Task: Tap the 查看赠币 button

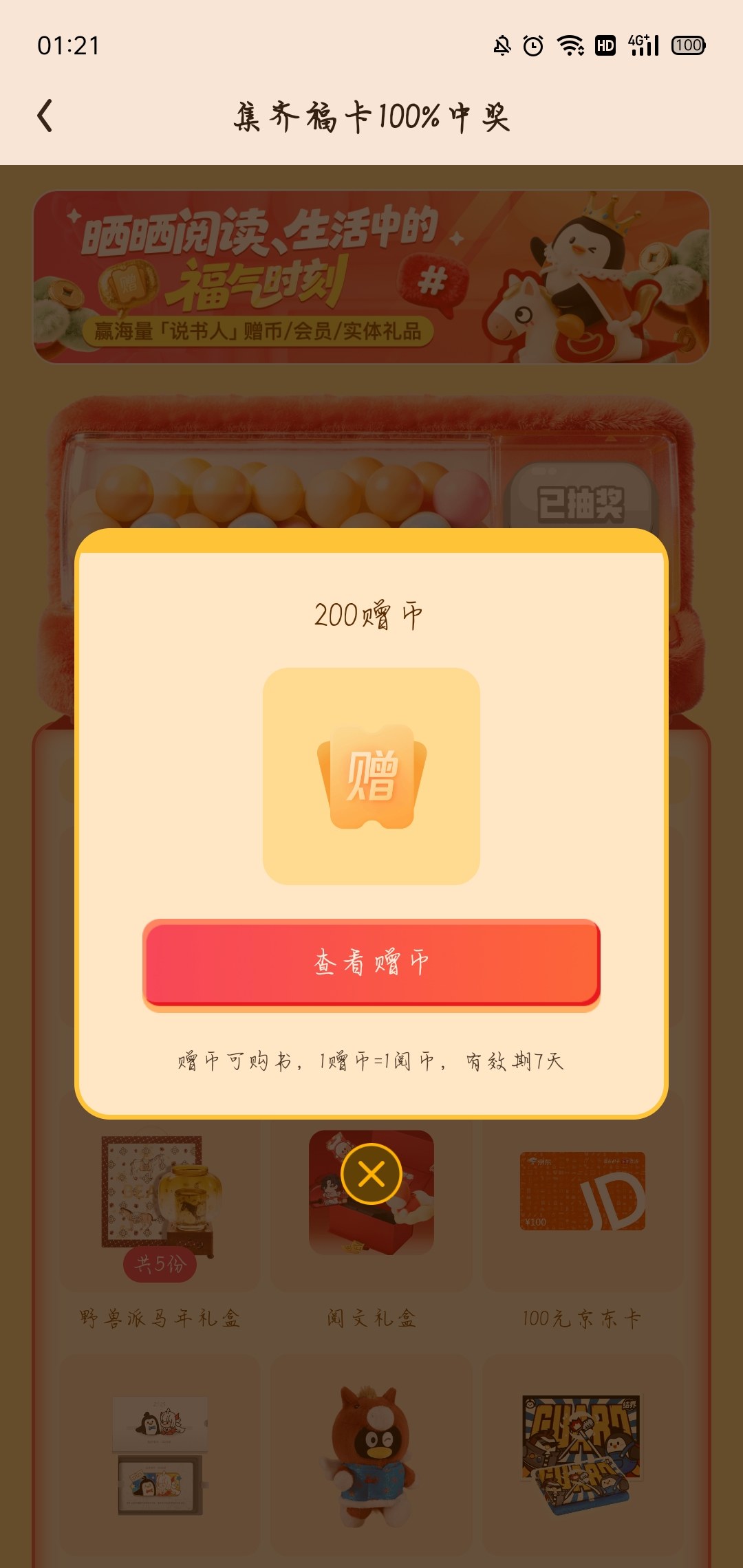Action: [371, 962]
